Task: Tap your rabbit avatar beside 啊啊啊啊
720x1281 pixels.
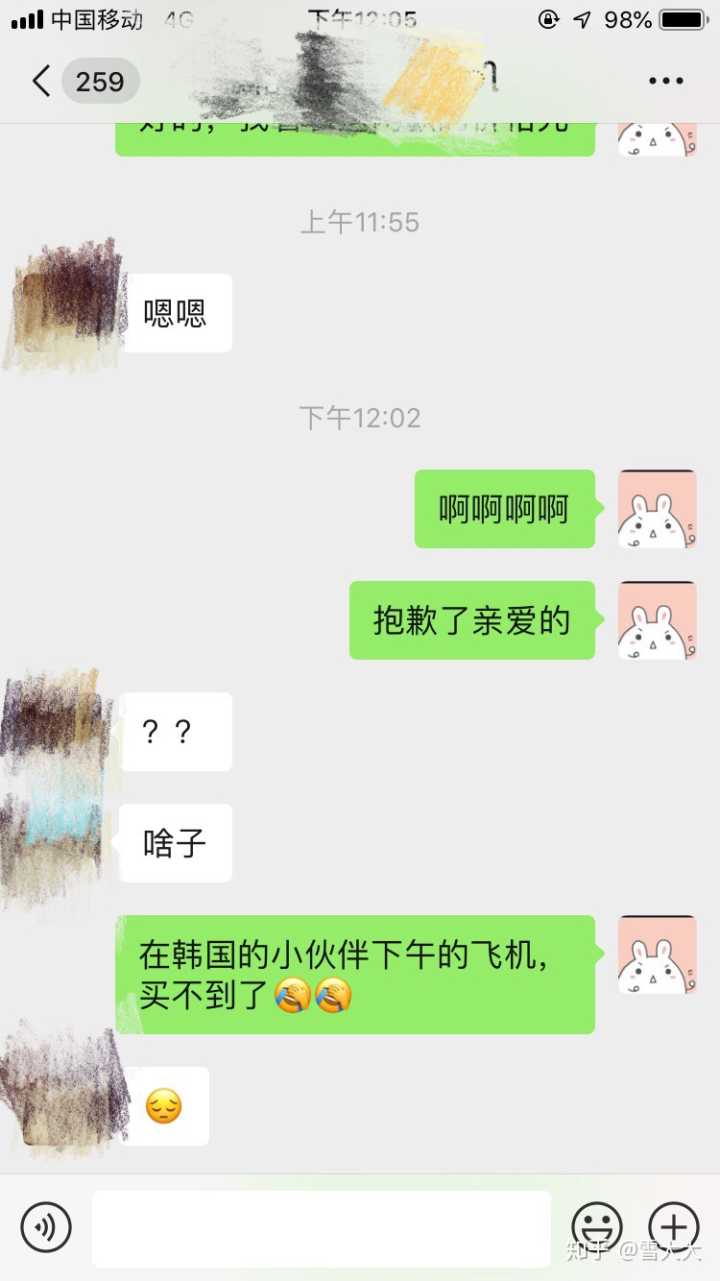Action: (x=657, y=509)
